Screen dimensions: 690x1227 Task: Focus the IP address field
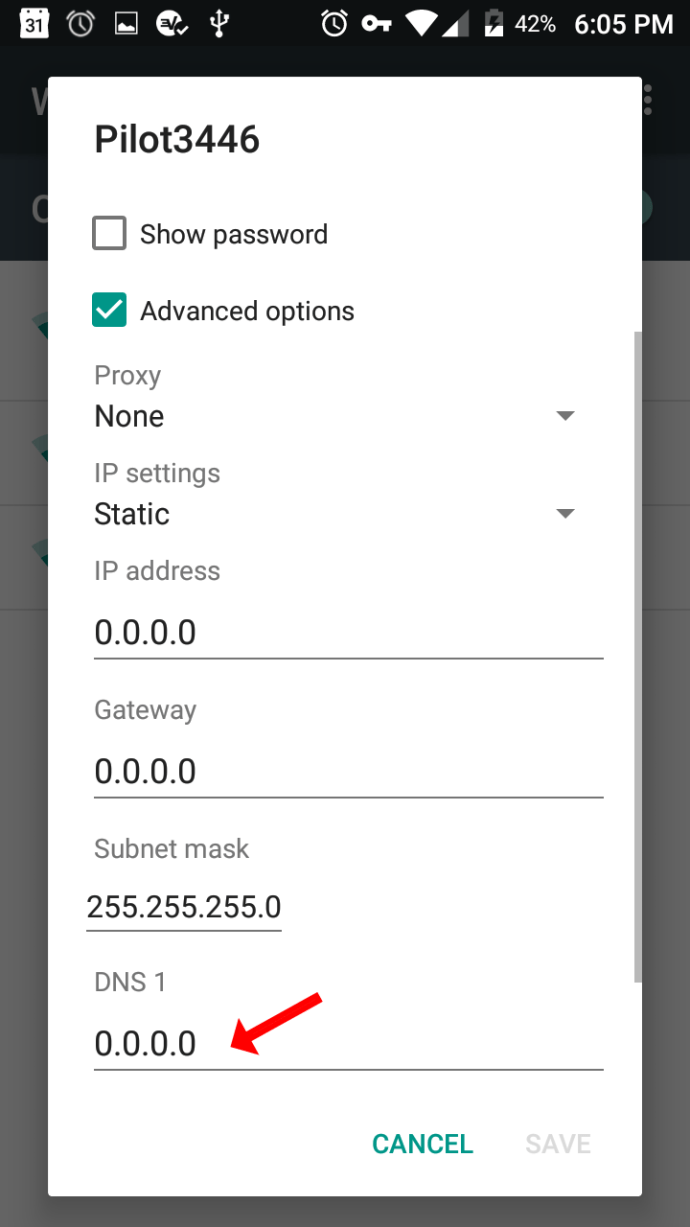348,633
